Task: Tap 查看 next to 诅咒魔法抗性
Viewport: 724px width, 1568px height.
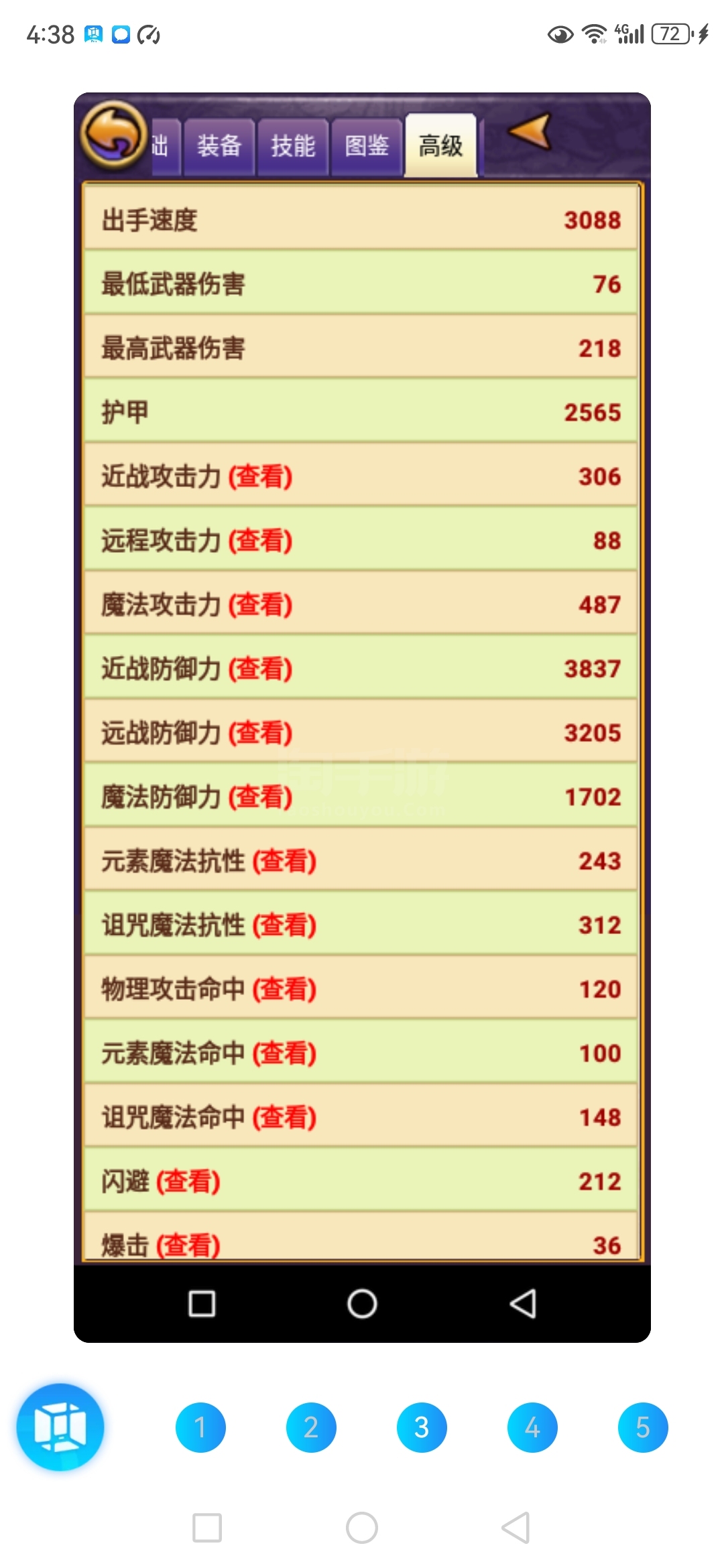Action: [x=284, y=925]
